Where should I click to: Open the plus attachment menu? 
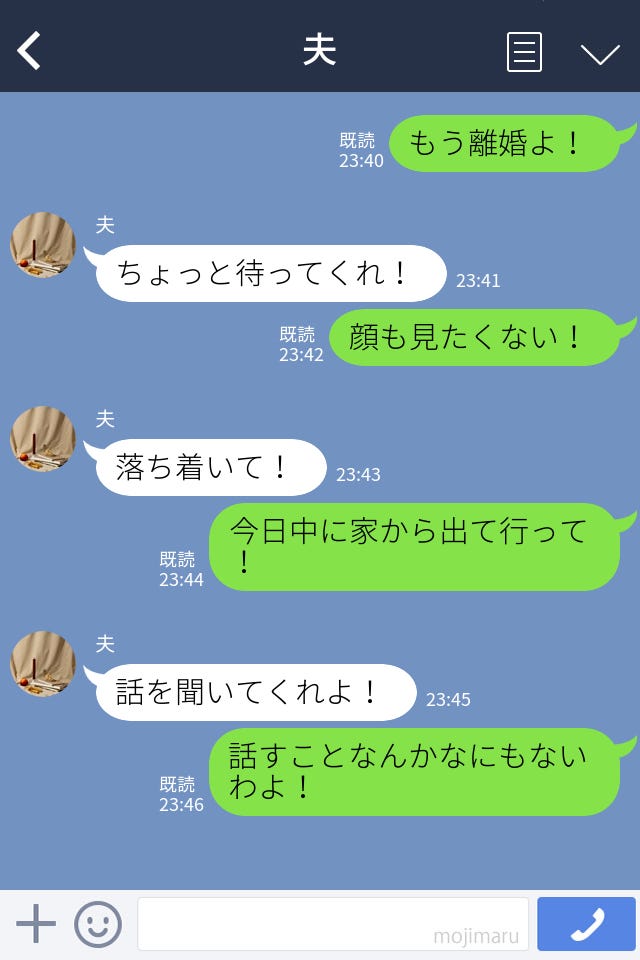[36, 924]
